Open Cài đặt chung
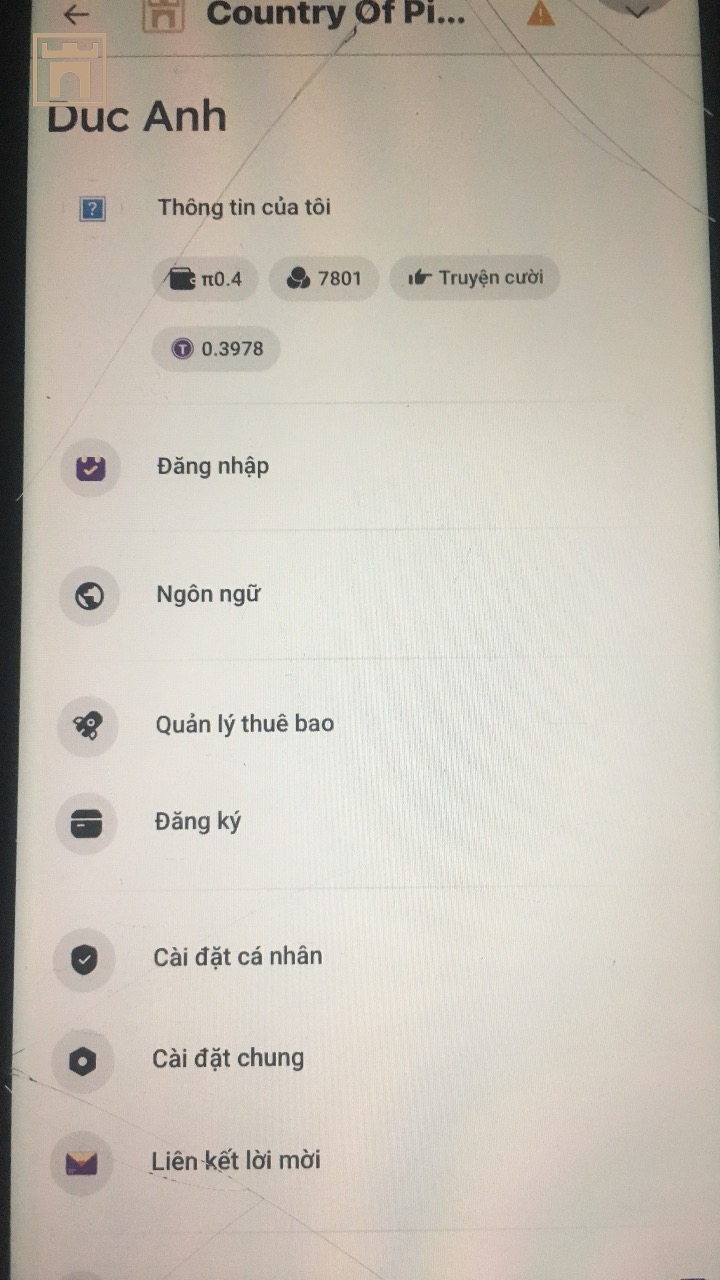The image size is (720, 1280). [228, 1059]
